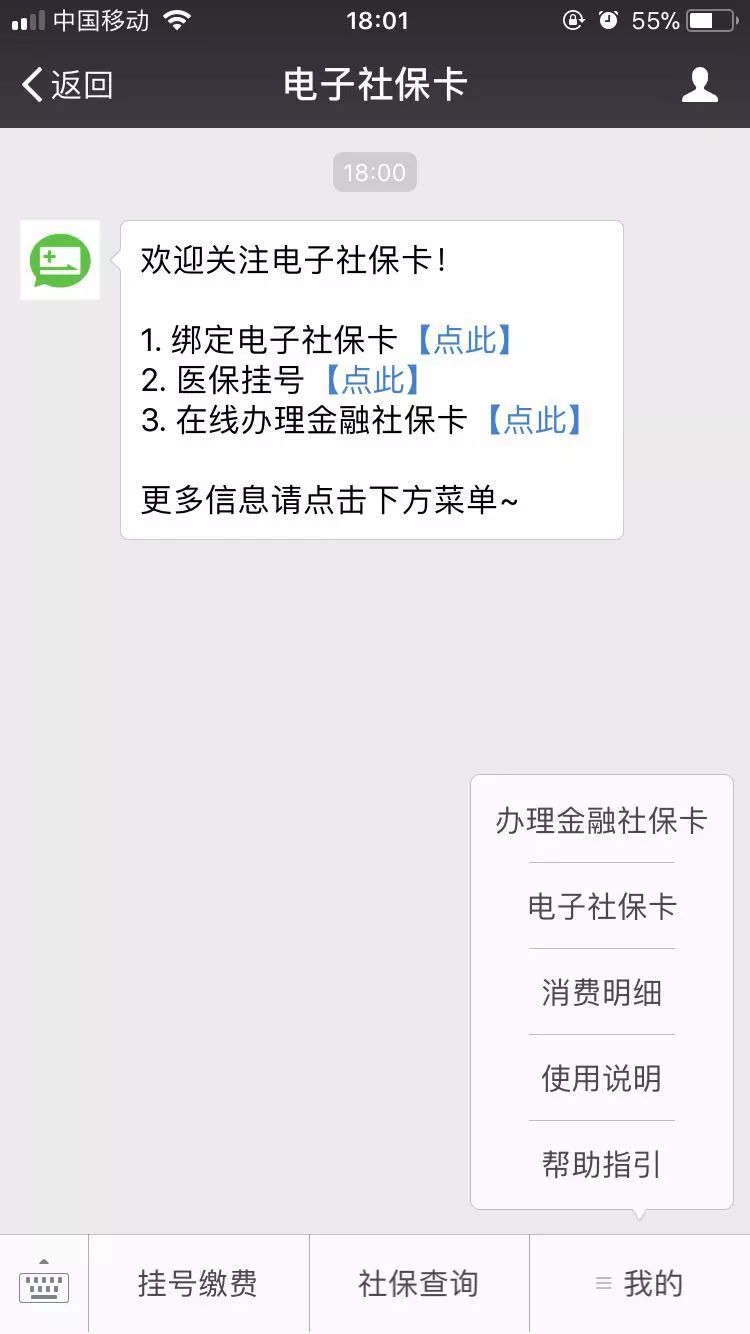Choose 帮助指引 in the menu
Image resolution: width=750 pixels, height=1334 pixels.
pyautogui.click(x=602, y=1165)
